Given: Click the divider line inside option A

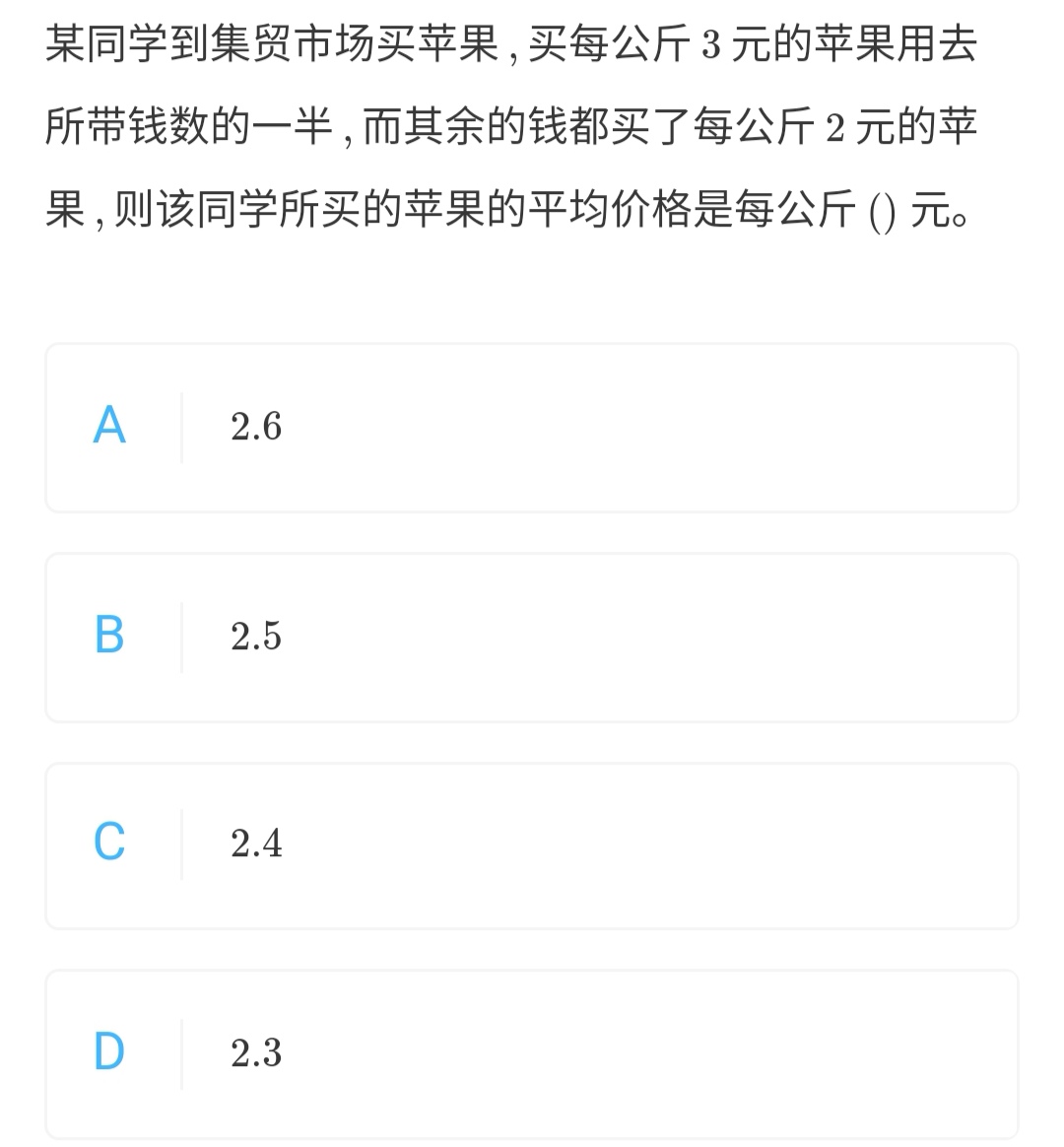Looking at the screenshot, I should coord(183,426).
